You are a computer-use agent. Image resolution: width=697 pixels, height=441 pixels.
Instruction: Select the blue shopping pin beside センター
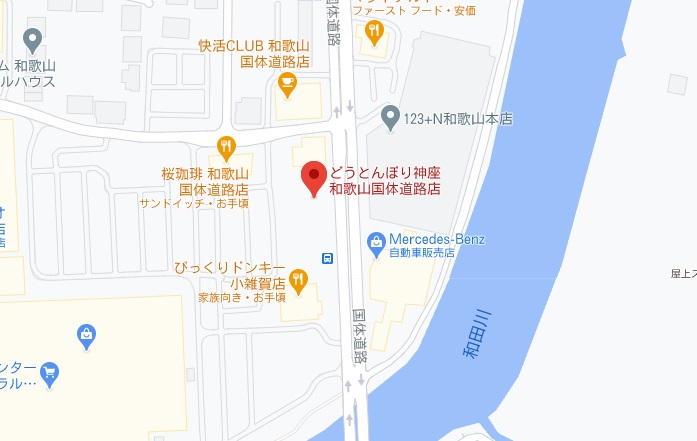(x=50, y=375)
